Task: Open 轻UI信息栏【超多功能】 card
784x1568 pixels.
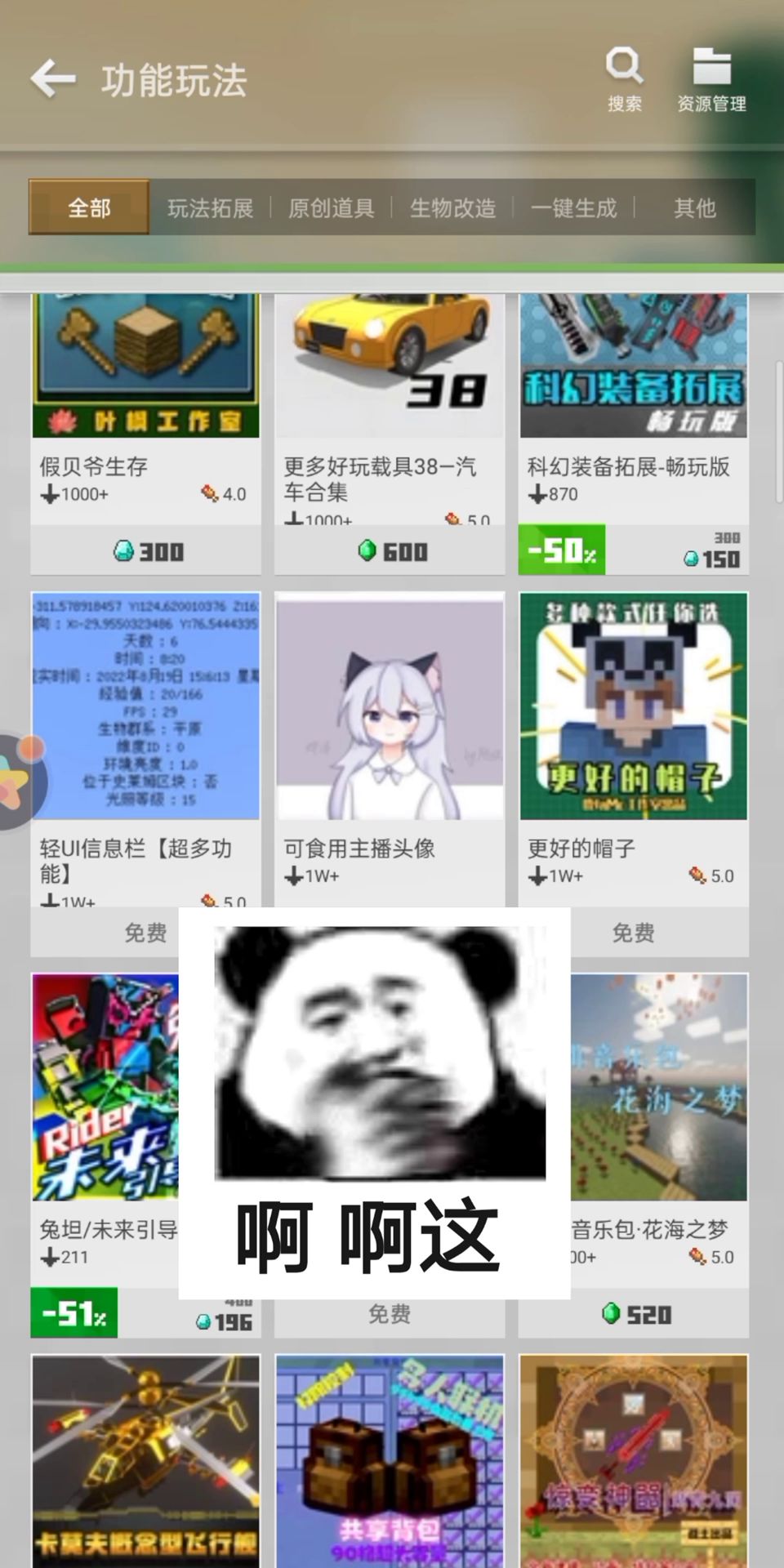Action: click(145, 735)
